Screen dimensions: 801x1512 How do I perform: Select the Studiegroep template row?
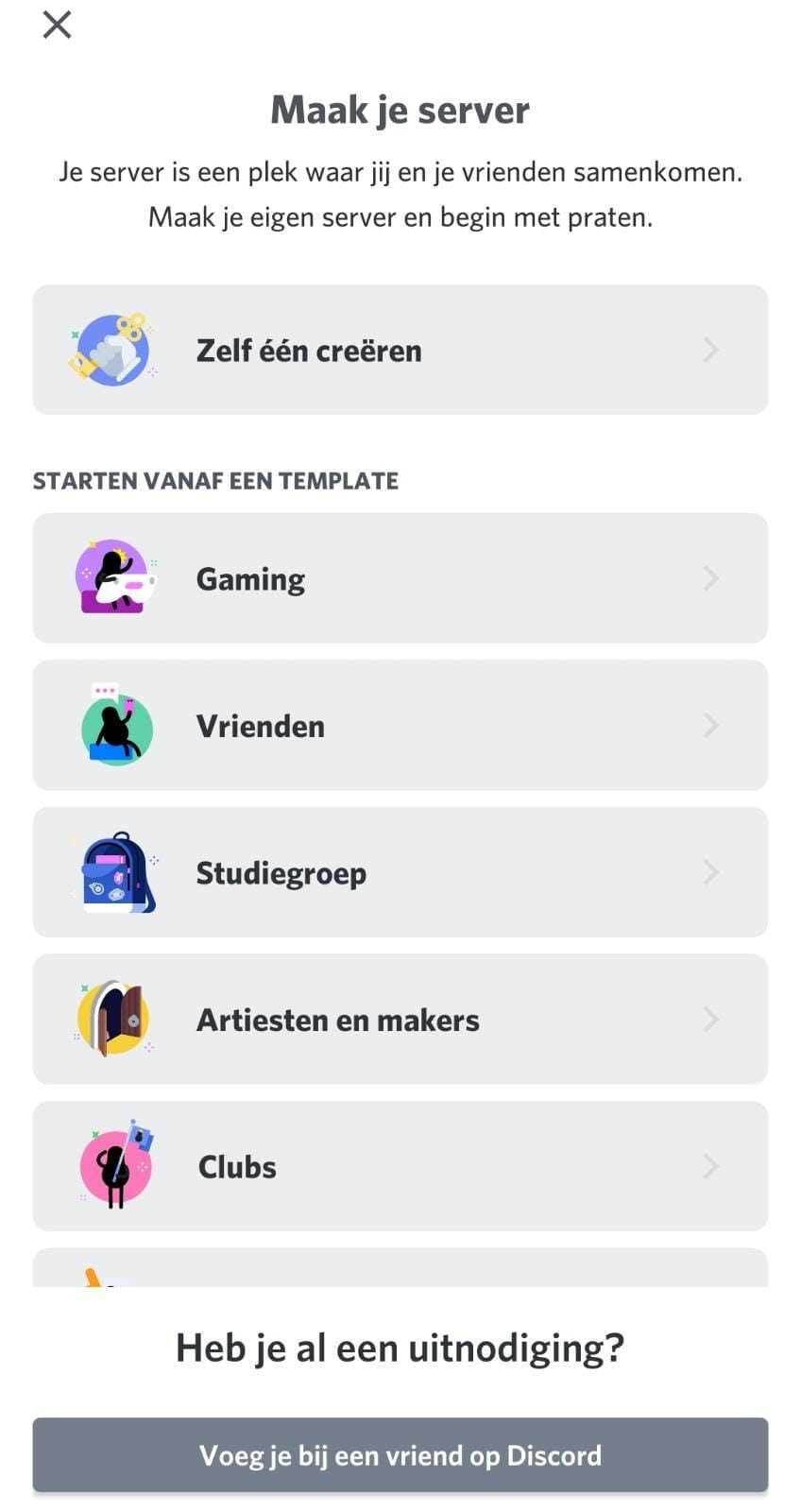[400, 872]
